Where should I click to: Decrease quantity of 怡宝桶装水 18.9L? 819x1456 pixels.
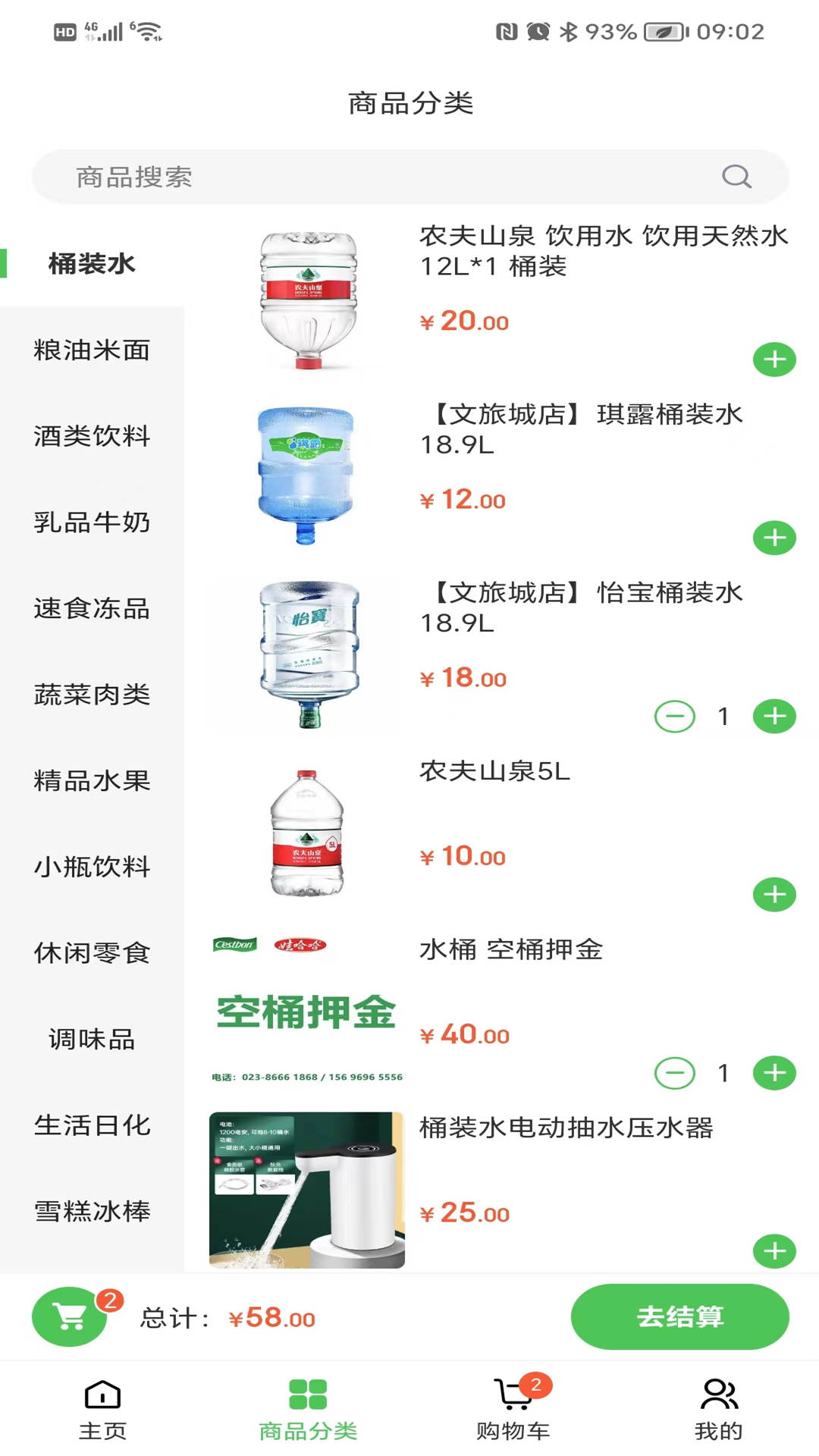pos(674,717)
